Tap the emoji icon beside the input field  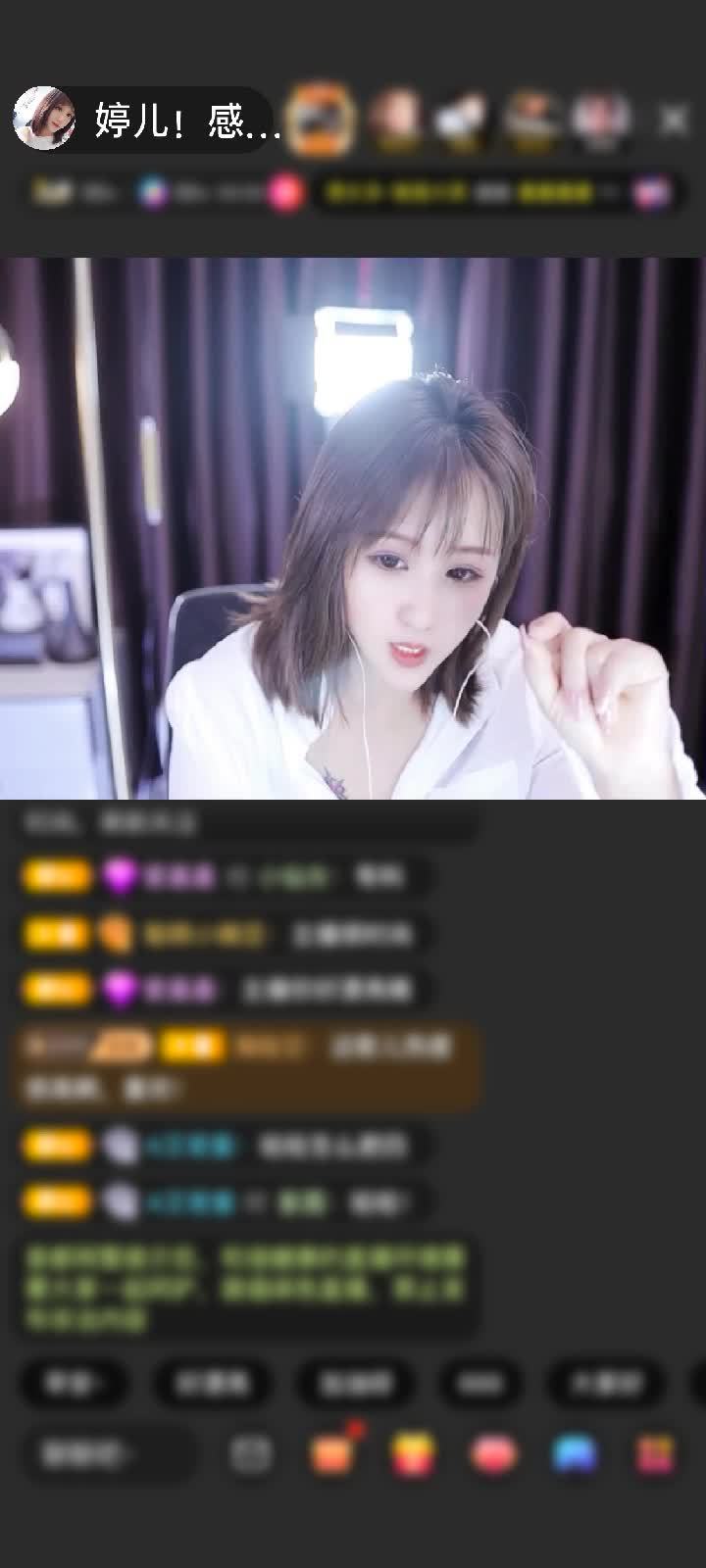[x=251, y=1454]
